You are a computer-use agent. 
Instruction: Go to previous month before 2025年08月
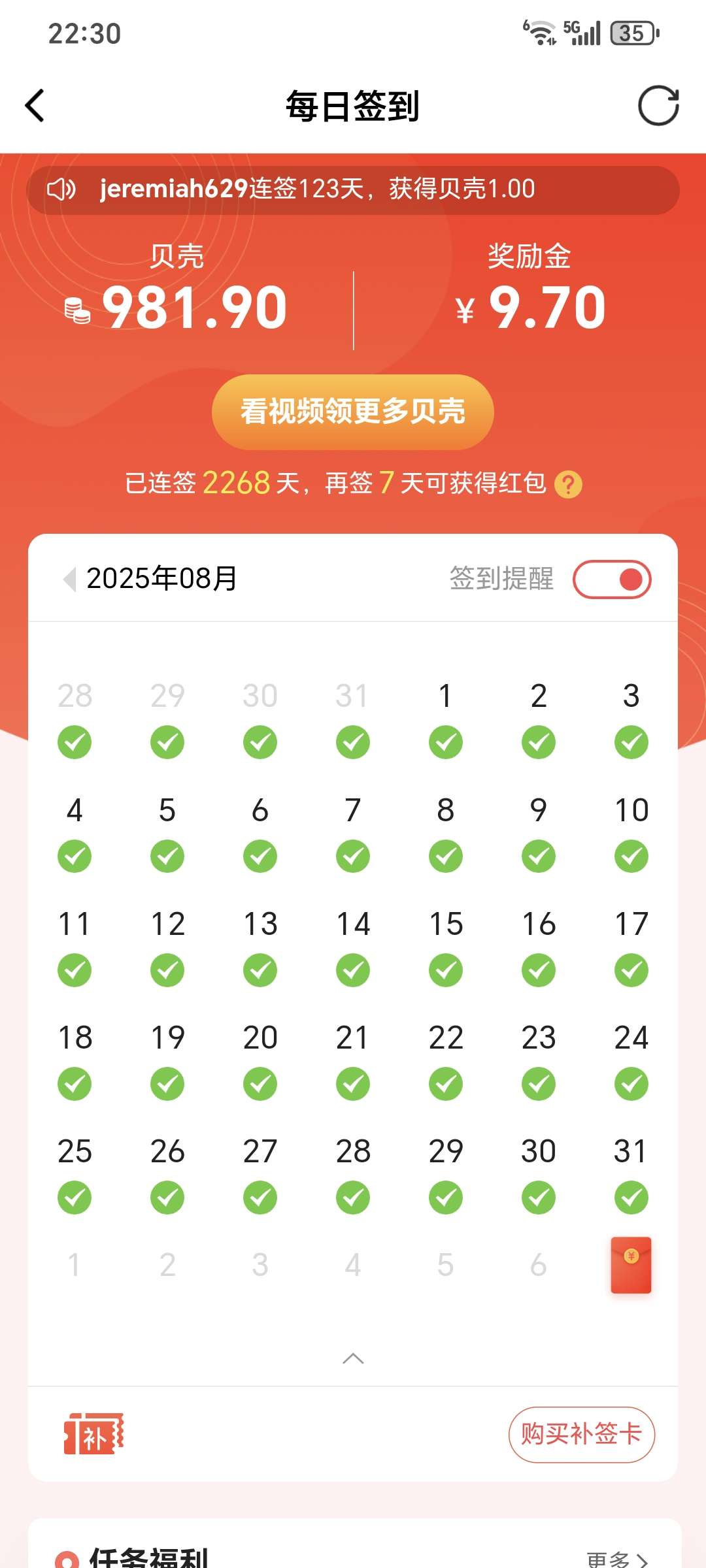pyautogui.click(x=69, y=579)
